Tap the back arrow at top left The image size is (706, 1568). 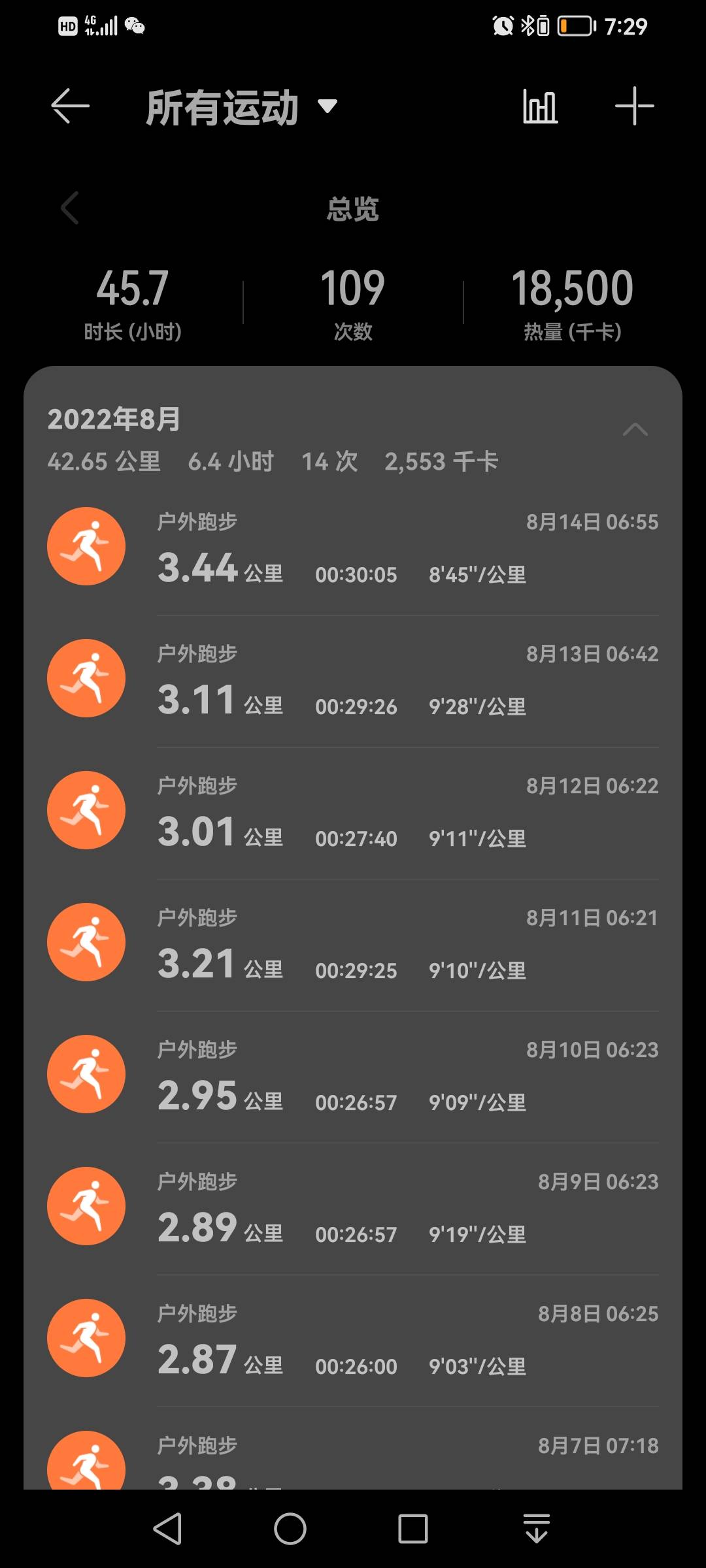pos(67,106)
